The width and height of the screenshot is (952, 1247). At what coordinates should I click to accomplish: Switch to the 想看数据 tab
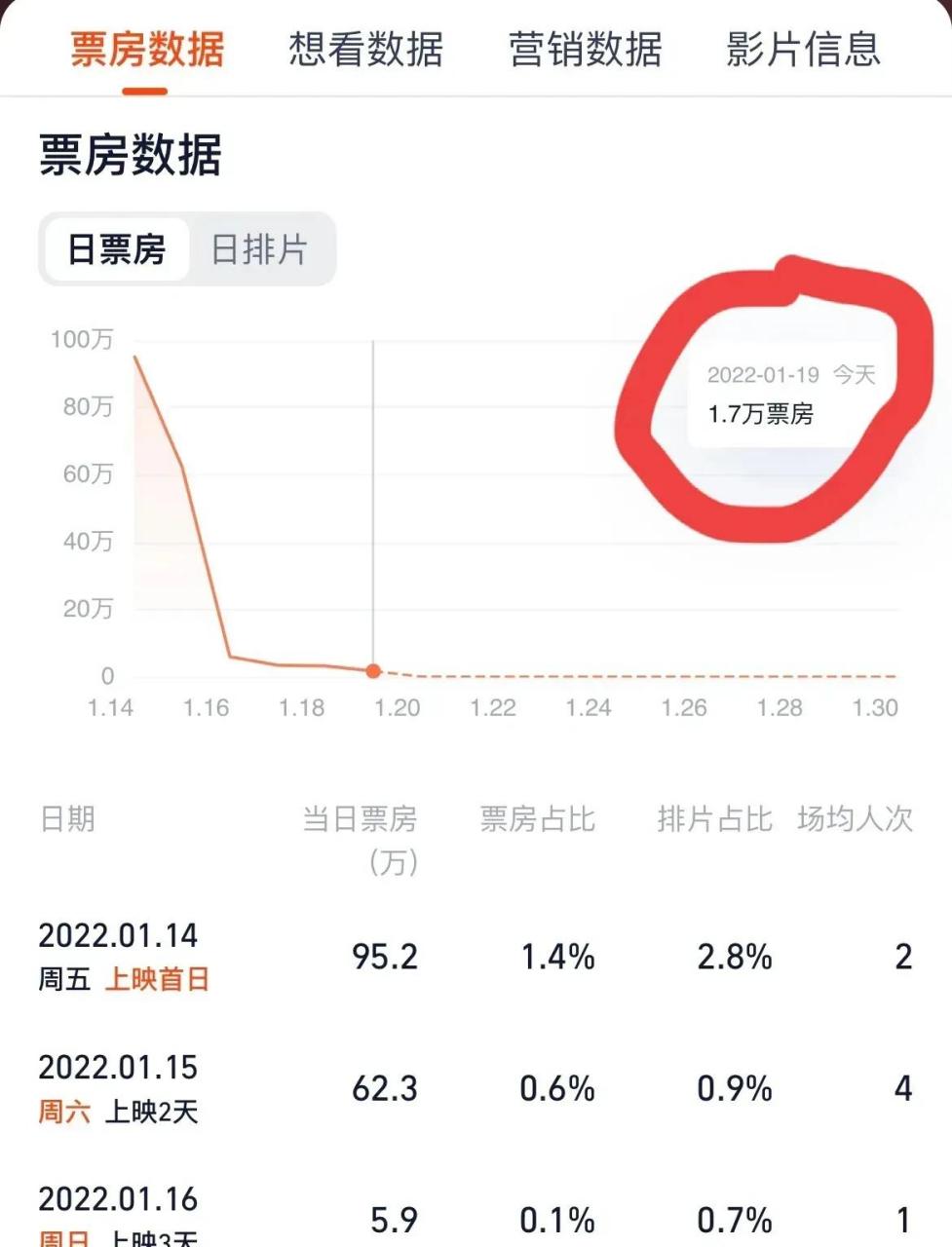[x=365, y=49]
